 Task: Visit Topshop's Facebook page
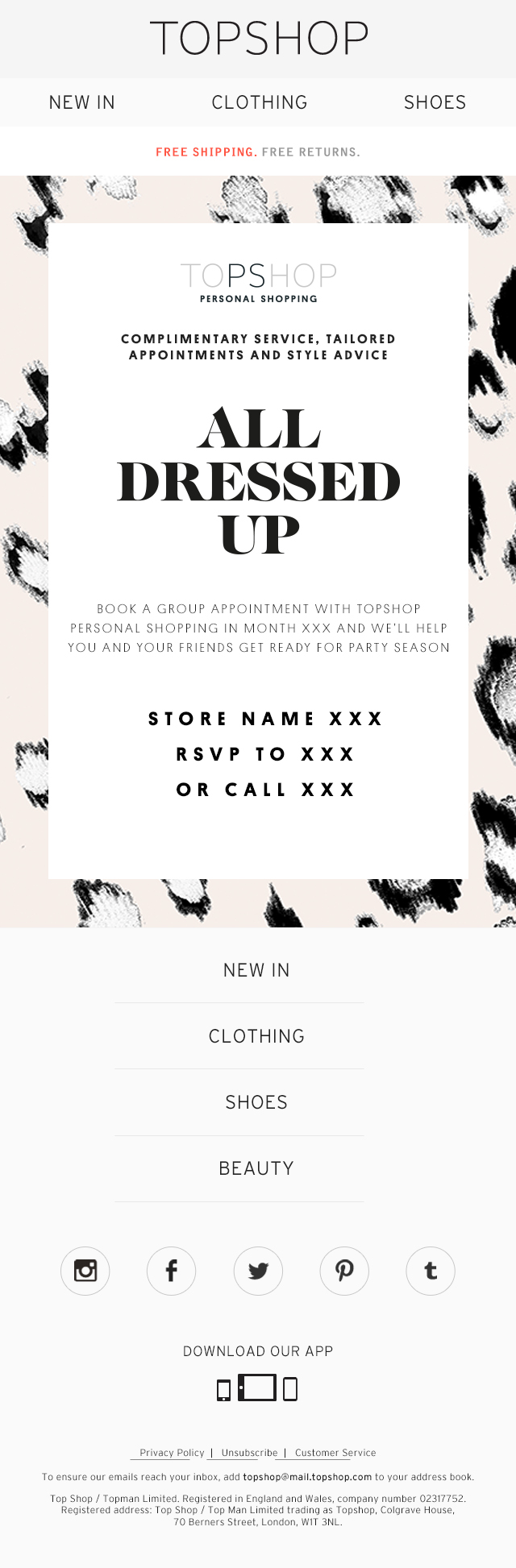click(171, 1271)
